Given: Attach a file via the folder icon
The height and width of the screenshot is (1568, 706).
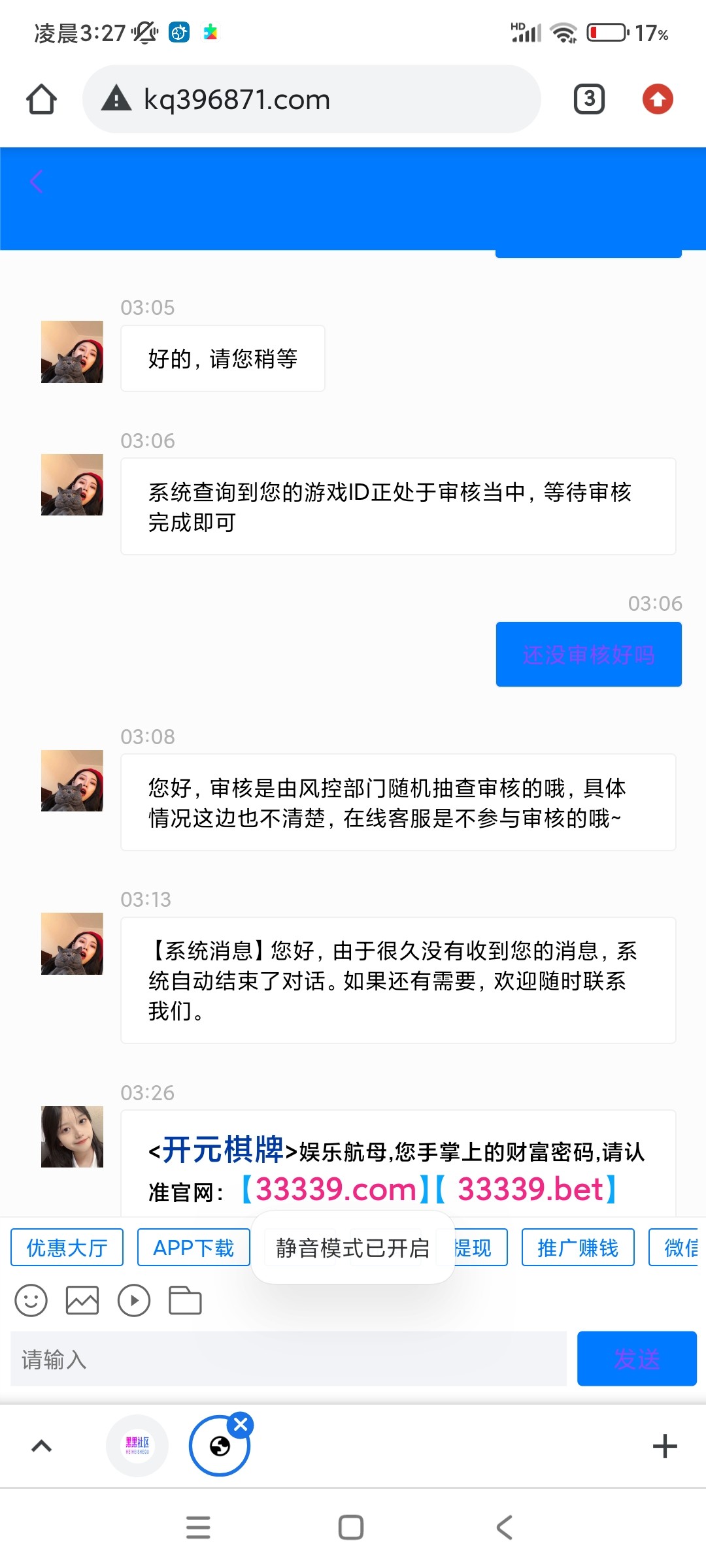Looking at the screenshot, I should 185,1300.
